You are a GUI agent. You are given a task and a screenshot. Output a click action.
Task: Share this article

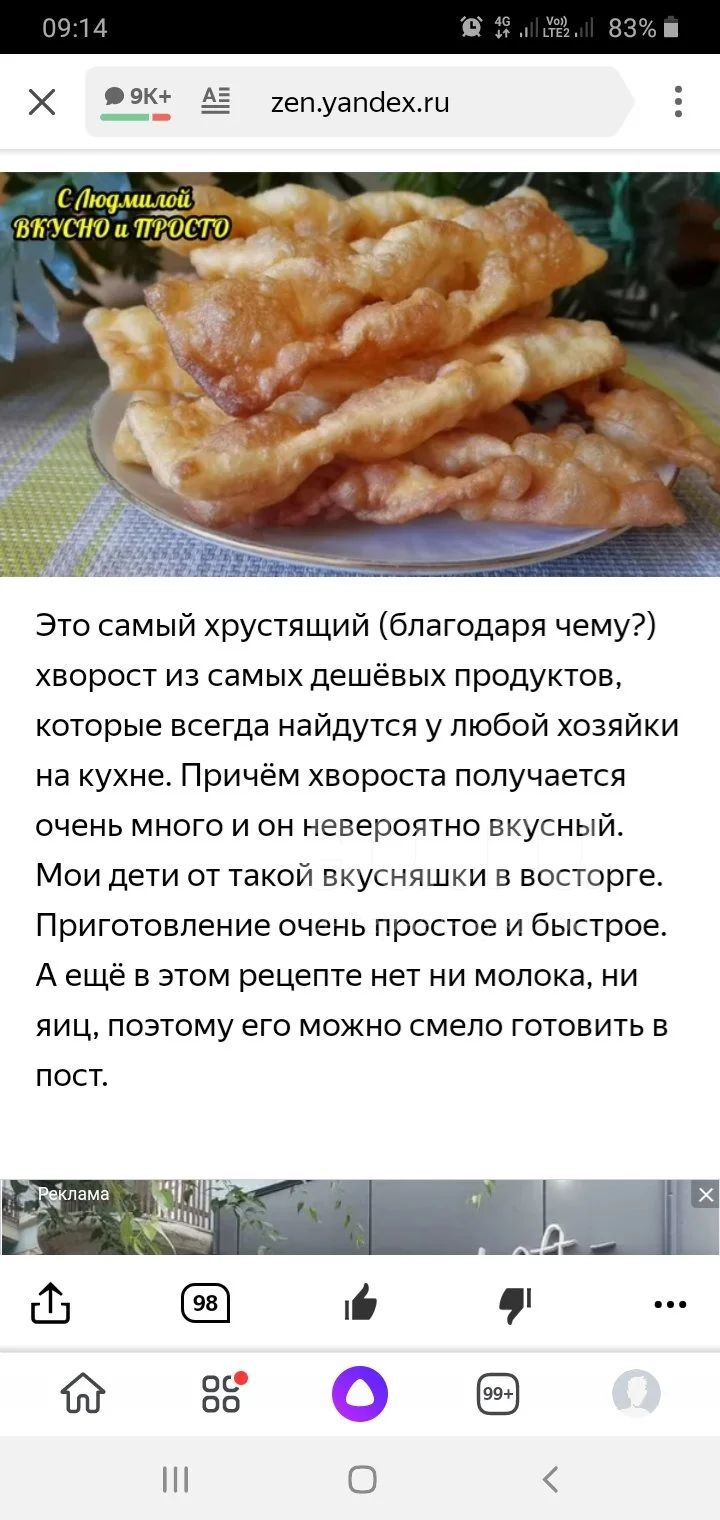click(51, 1304)
